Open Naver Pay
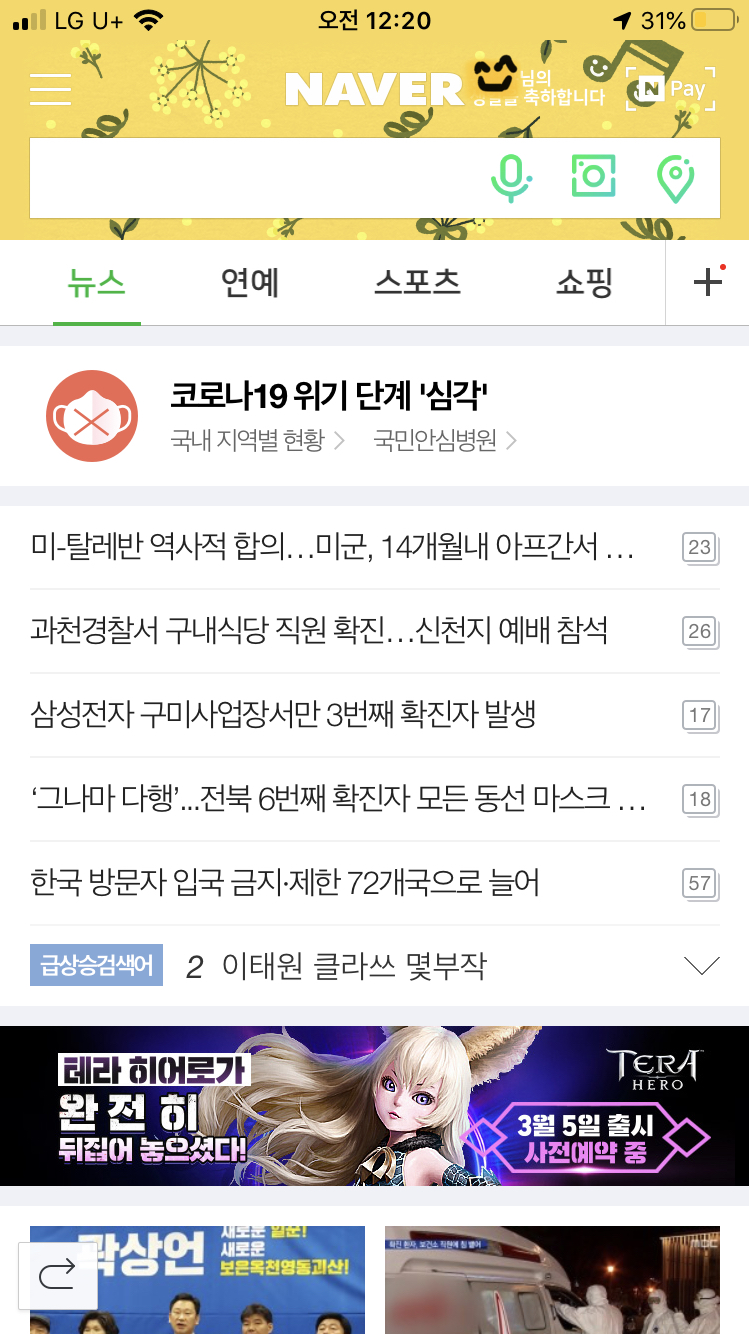This screenshot has height=1334, width=749. click(671, 89)
